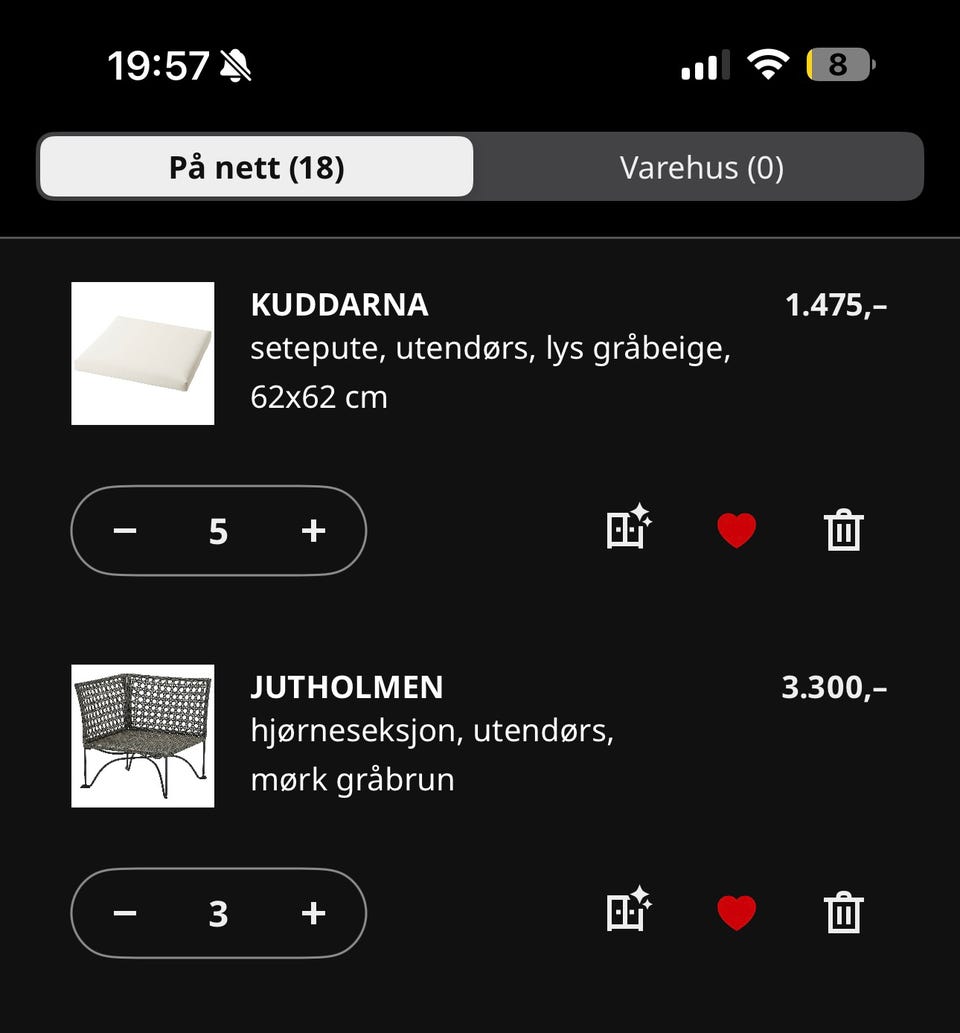Remove JUTHOLMEN with the trash can icon
The height and width of the screenshot is (1033, 960).
coord(843,913)
